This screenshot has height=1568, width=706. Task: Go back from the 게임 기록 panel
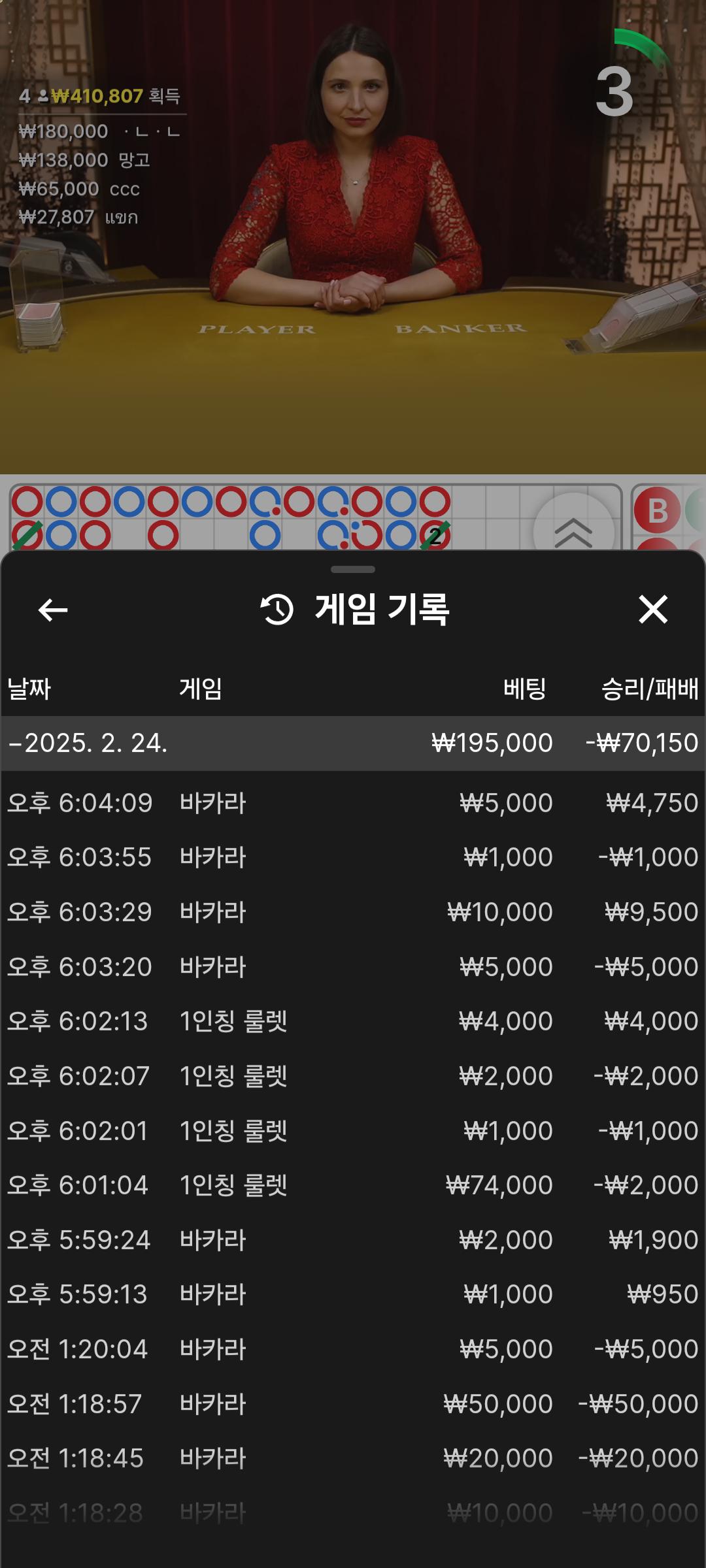click(x=53, y=610)
